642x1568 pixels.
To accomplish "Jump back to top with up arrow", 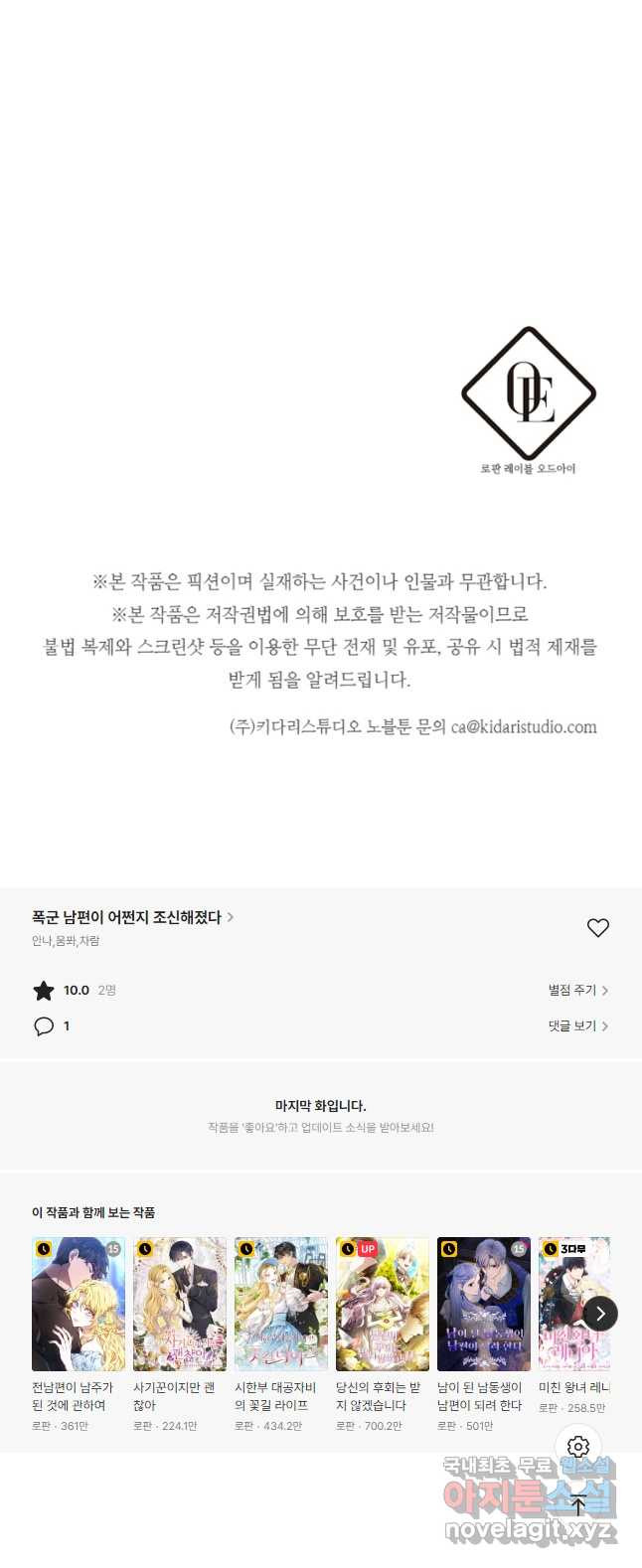I will click(x=578, y=1504).
